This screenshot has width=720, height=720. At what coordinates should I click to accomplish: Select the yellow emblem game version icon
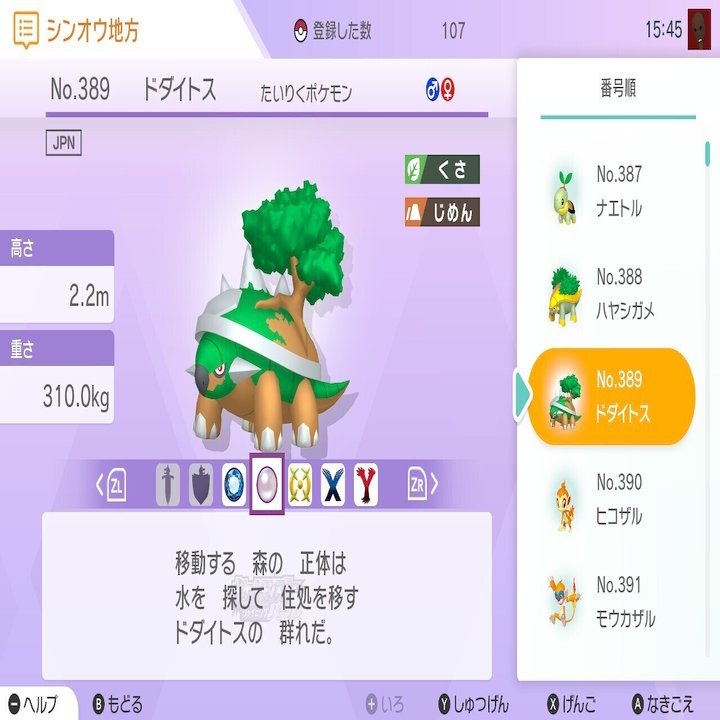tap(300, 486)
